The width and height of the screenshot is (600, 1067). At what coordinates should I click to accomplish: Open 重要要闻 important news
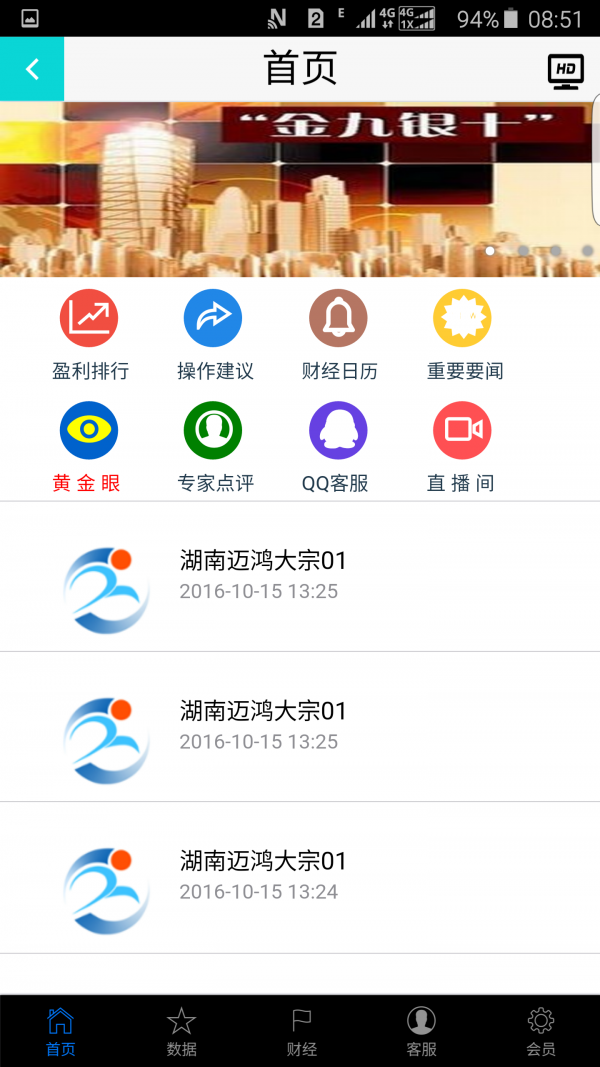464,335
